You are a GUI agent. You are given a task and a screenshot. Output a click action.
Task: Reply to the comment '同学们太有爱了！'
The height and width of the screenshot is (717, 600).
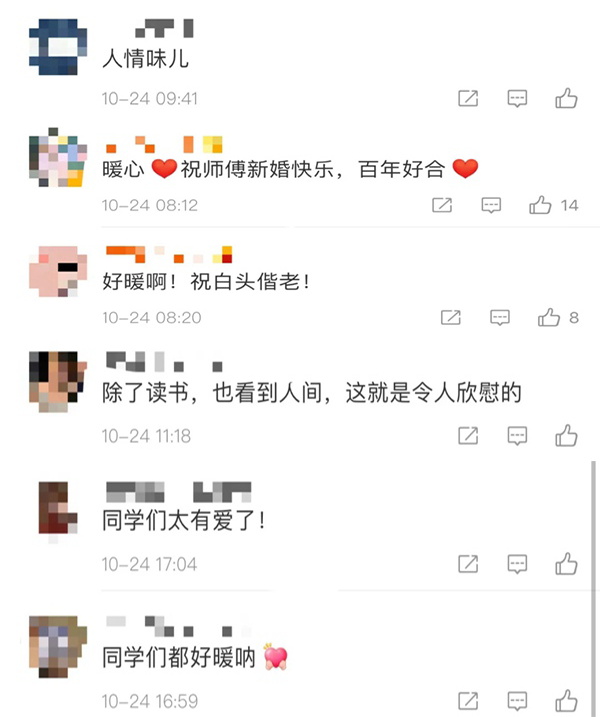click(x=517, y=564)
